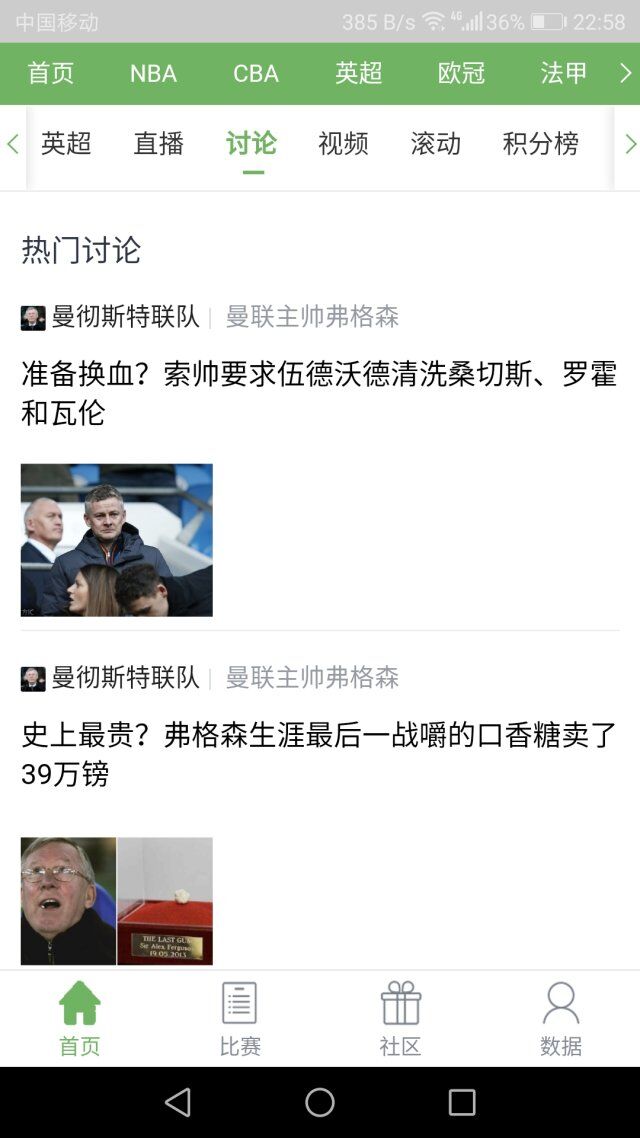This screenshot has height=1138, width=640.
Task: Switch to the 直播 sub-tab
Action: [159, 144]
